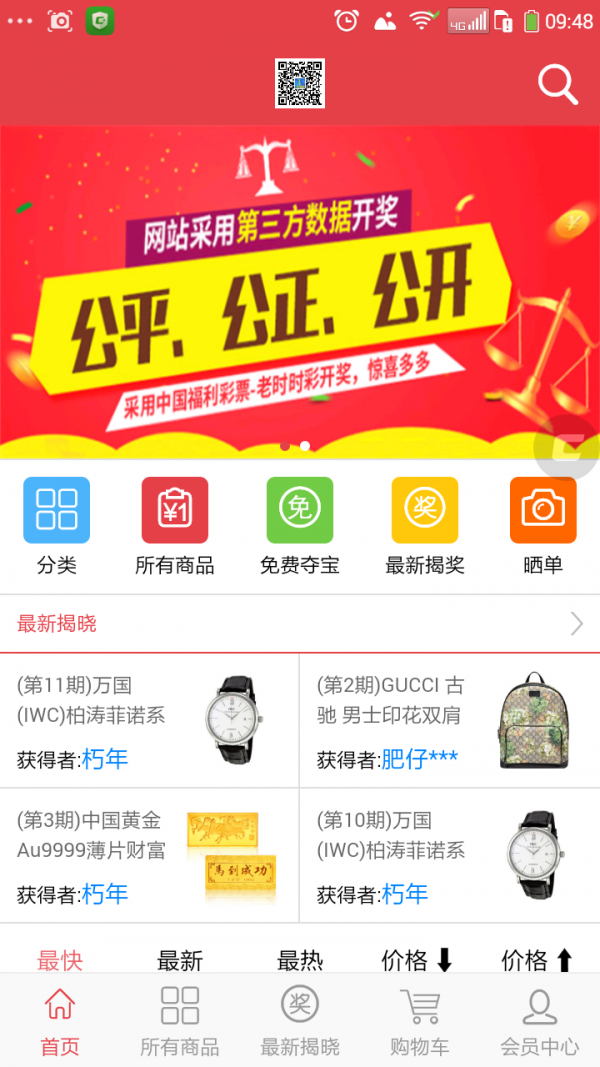Switch to the 最新 sort tab
Screen dimensions: 600x1067
[x=180, y=960]
